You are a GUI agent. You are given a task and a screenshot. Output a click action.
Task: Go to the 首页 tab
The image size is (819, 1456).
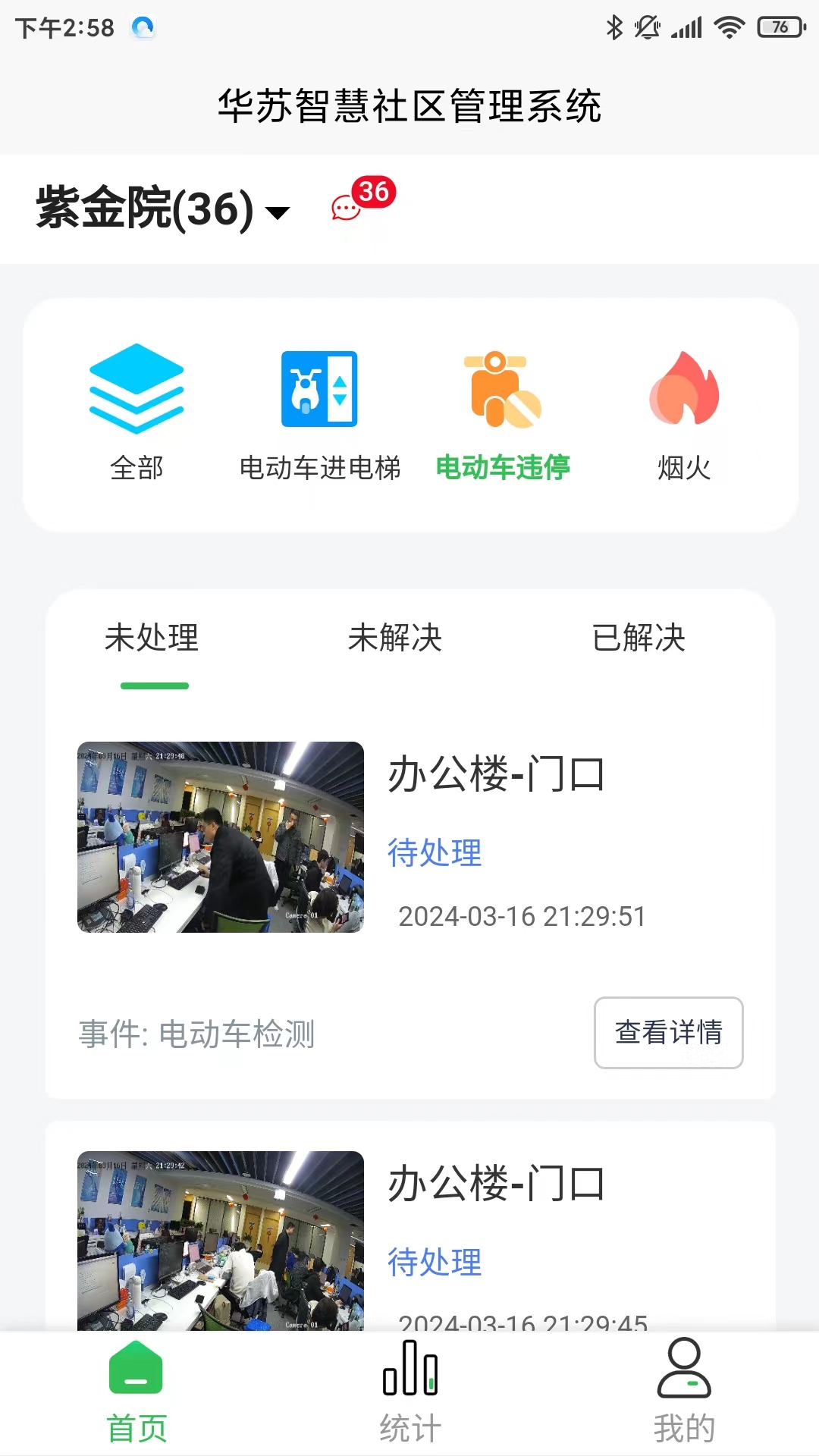click(x=136, y=1393)
